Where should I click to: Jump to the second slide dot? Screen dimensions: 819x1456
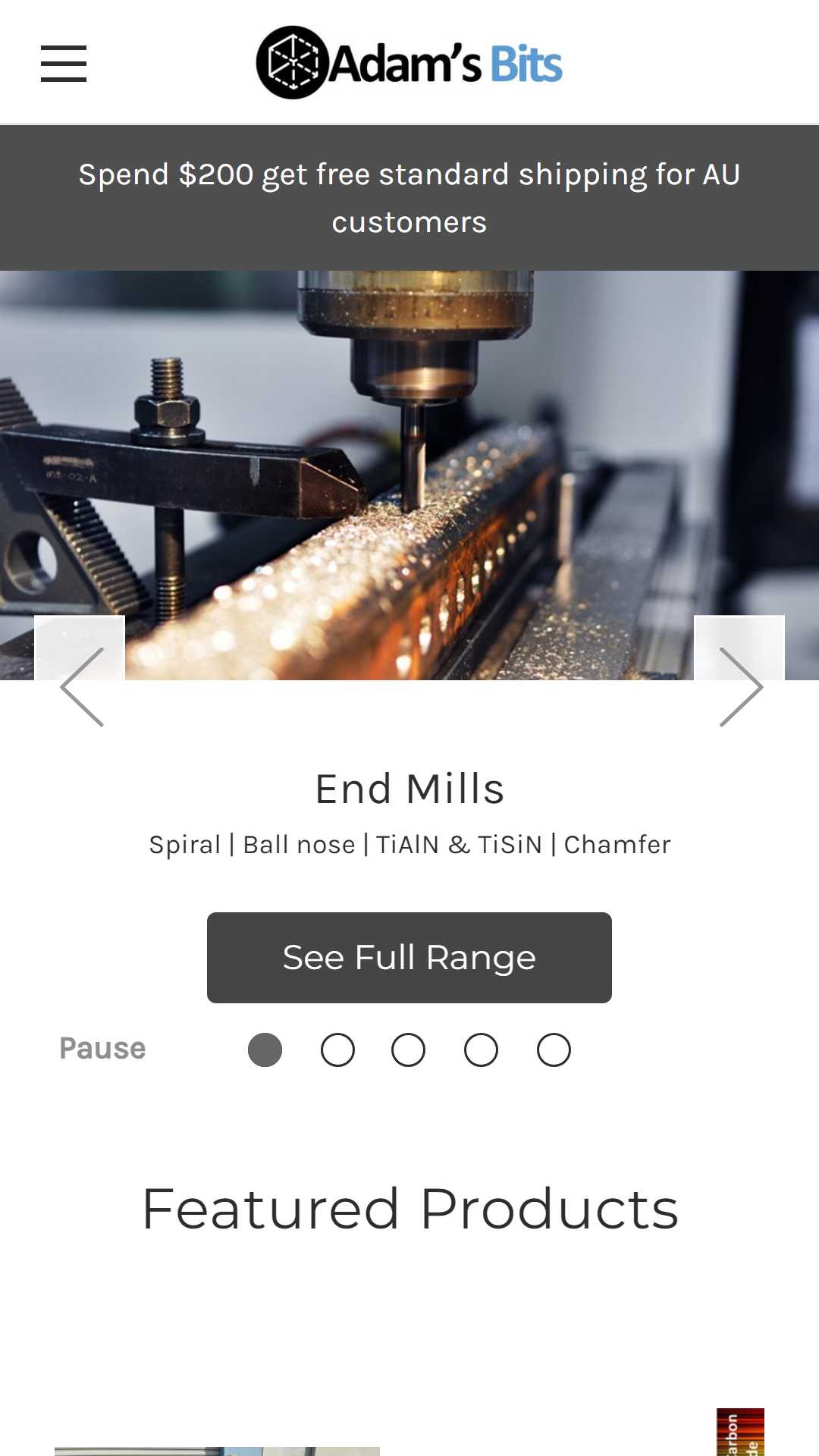coord(337,1050)
